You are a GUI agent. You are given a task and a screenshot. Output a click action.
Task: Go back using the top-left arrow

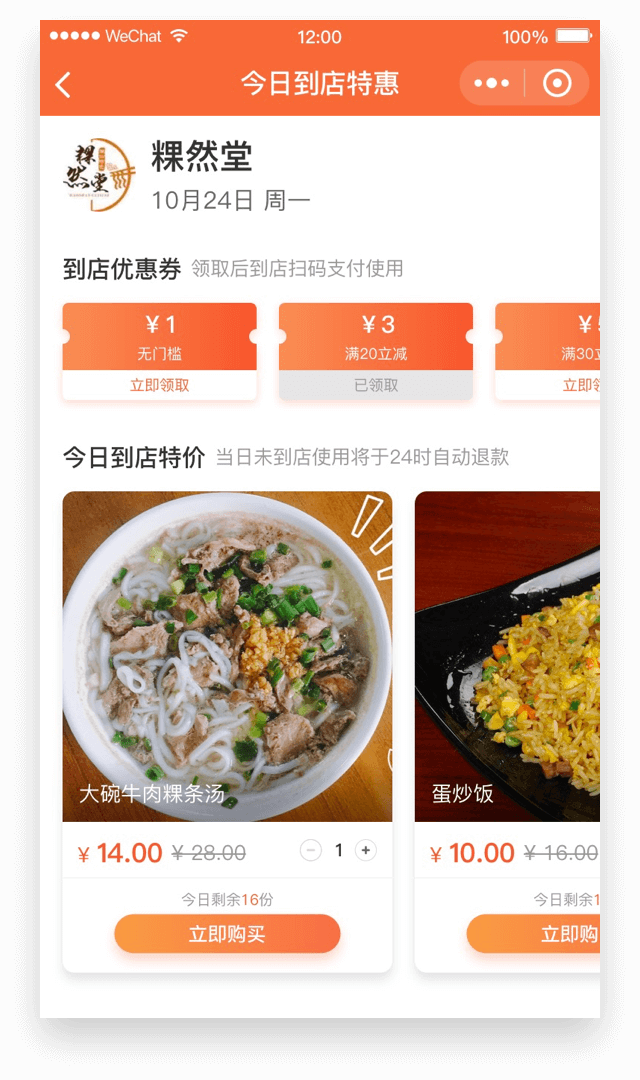63,85
